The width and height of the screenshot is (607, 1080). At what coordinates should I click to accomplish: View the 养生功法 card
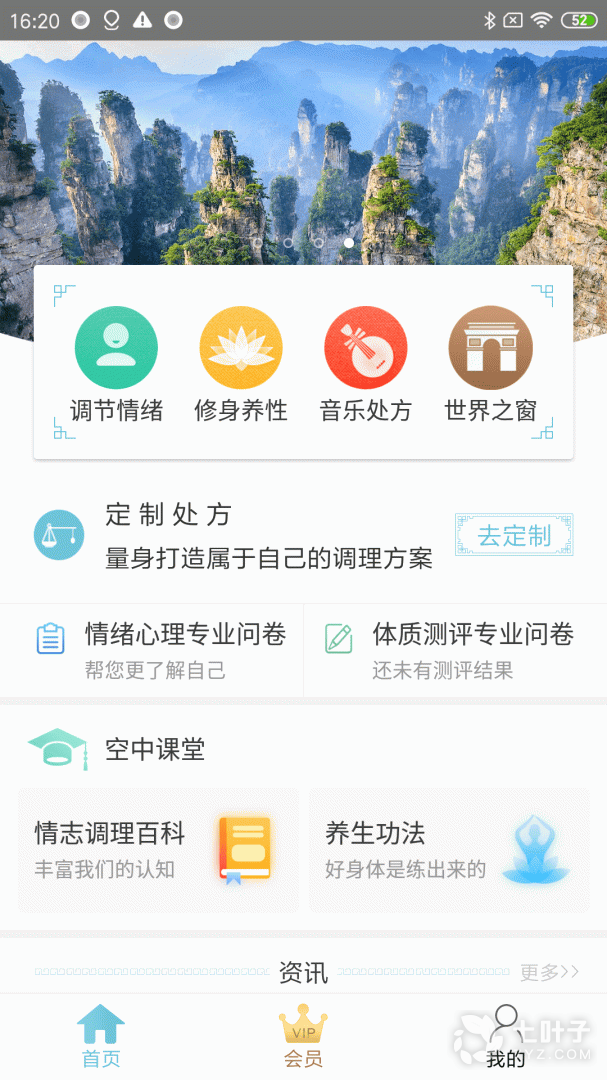pyautogui.click(x=448, y=850)
